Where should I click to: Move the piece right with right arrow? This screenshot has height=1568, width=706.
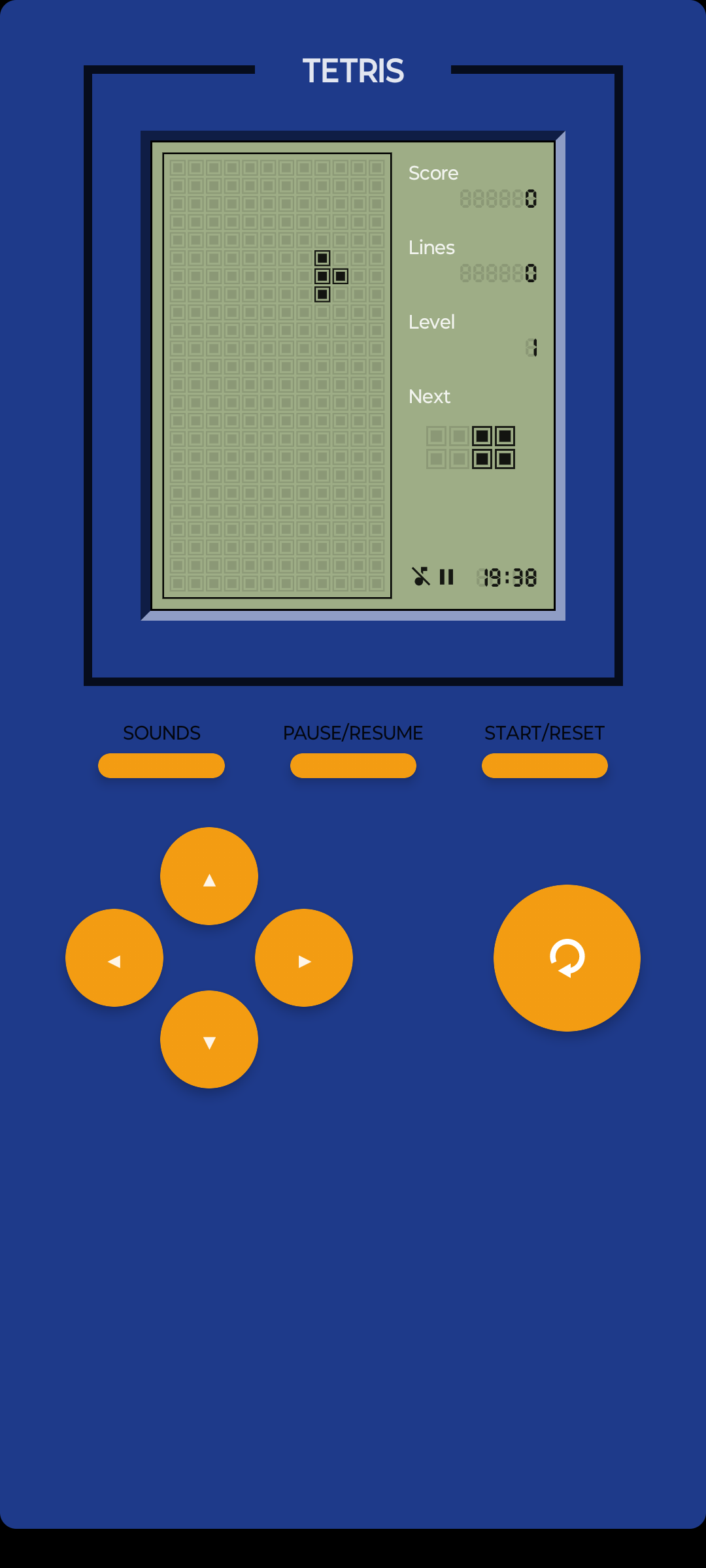pyautogui.click(x=304, y=958)
